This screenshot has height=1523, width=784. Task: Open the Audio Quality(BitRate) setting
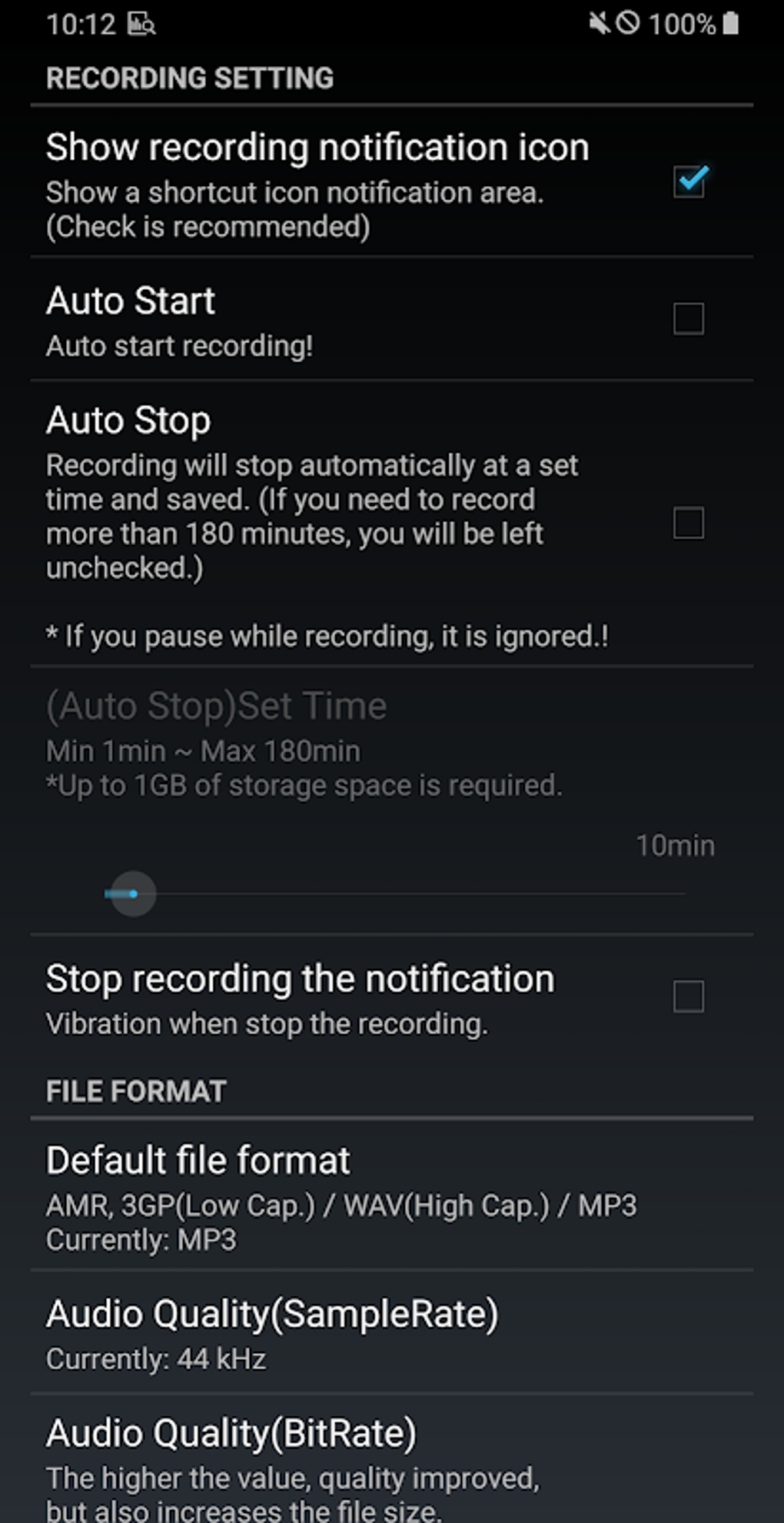231,1435
